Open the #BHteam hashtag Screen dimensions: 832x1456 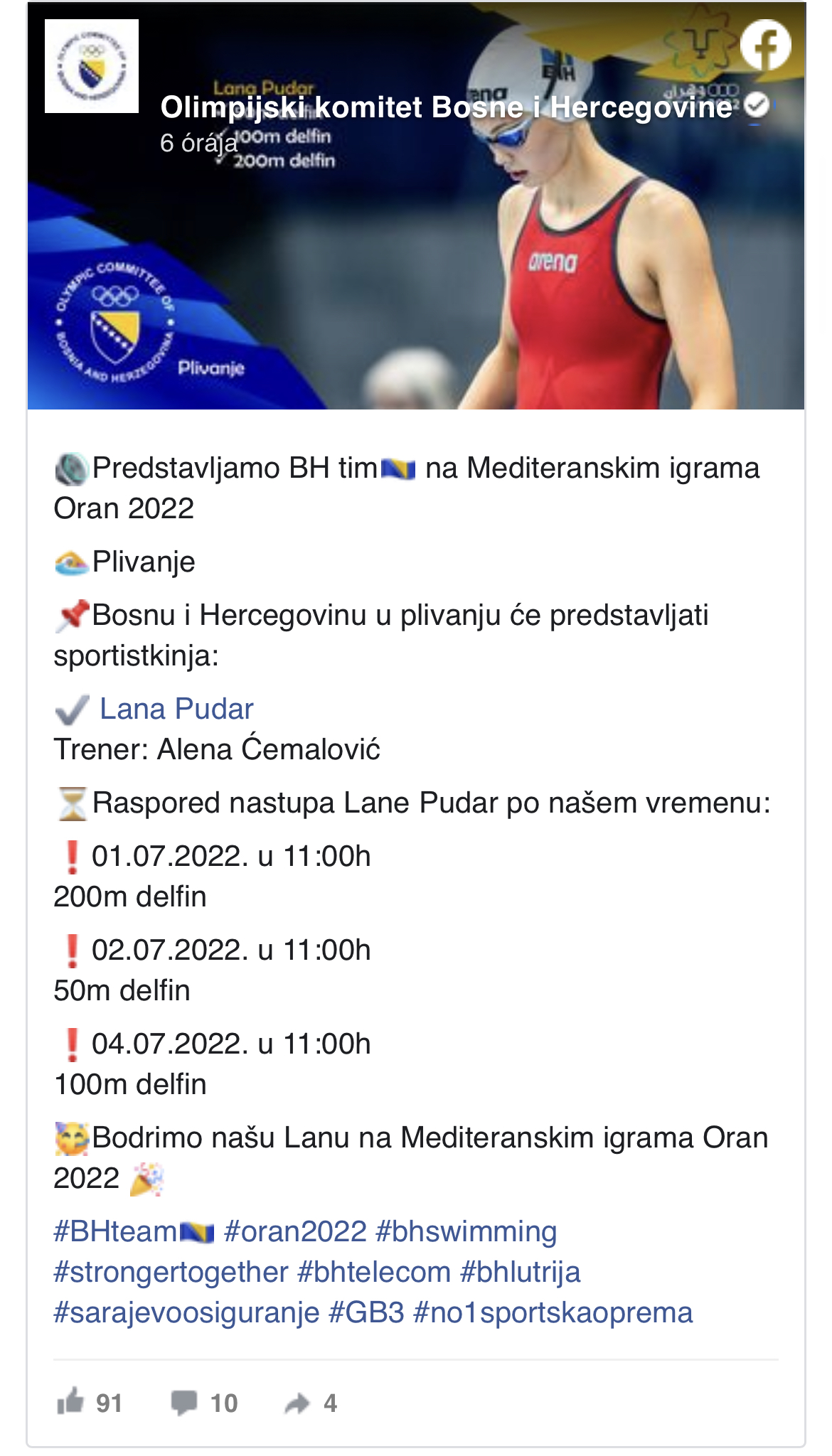(x=133, y=1231)
